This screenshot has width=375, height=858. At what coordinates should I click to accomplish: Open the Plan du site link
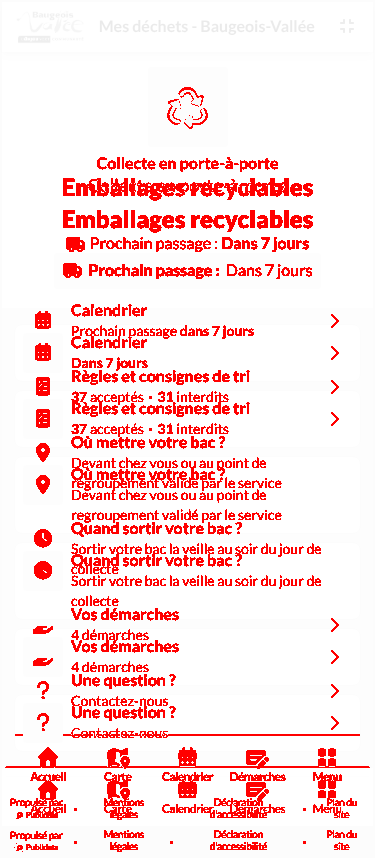click(342, 840)
